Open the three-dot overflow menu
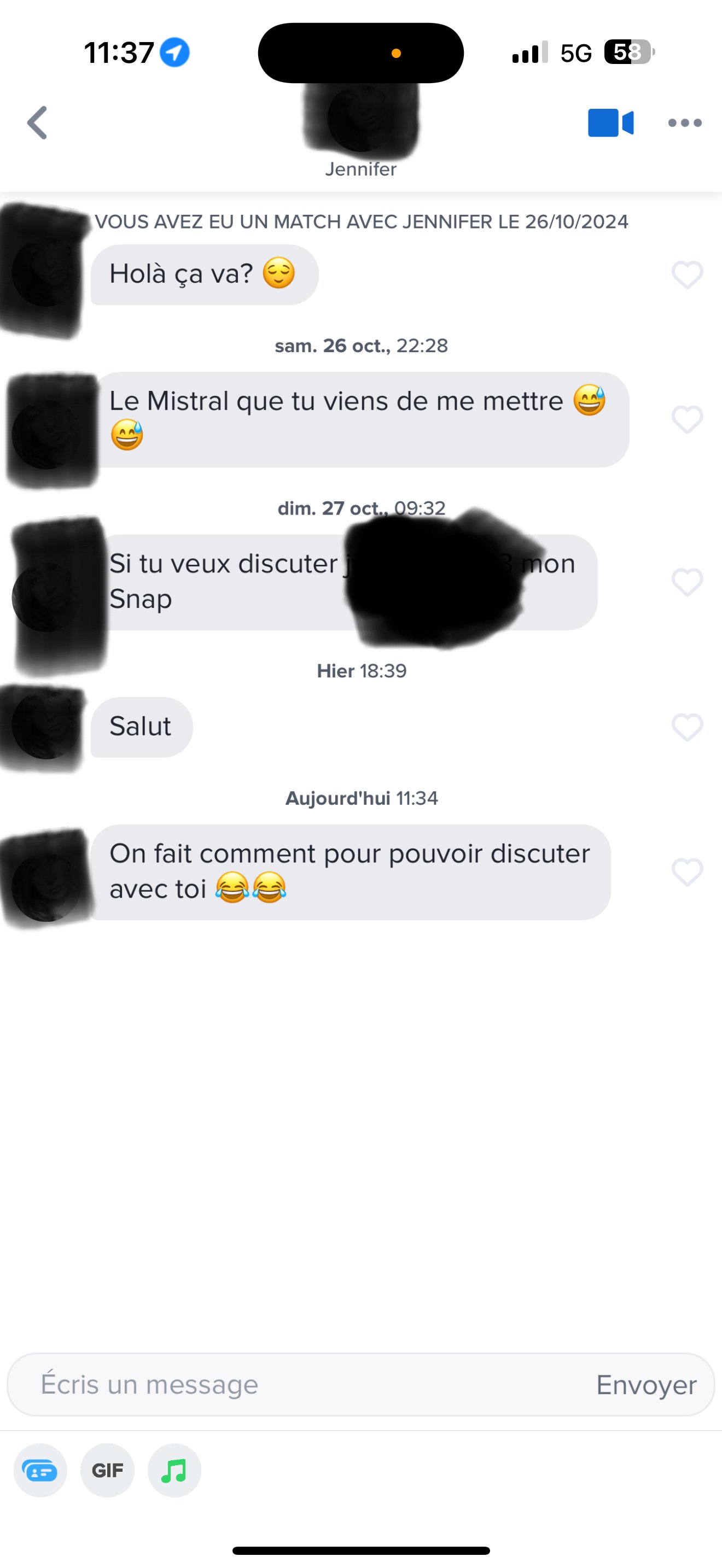Image resolution: width=722 pixels, height=1568 pixels. pos(685,123)
